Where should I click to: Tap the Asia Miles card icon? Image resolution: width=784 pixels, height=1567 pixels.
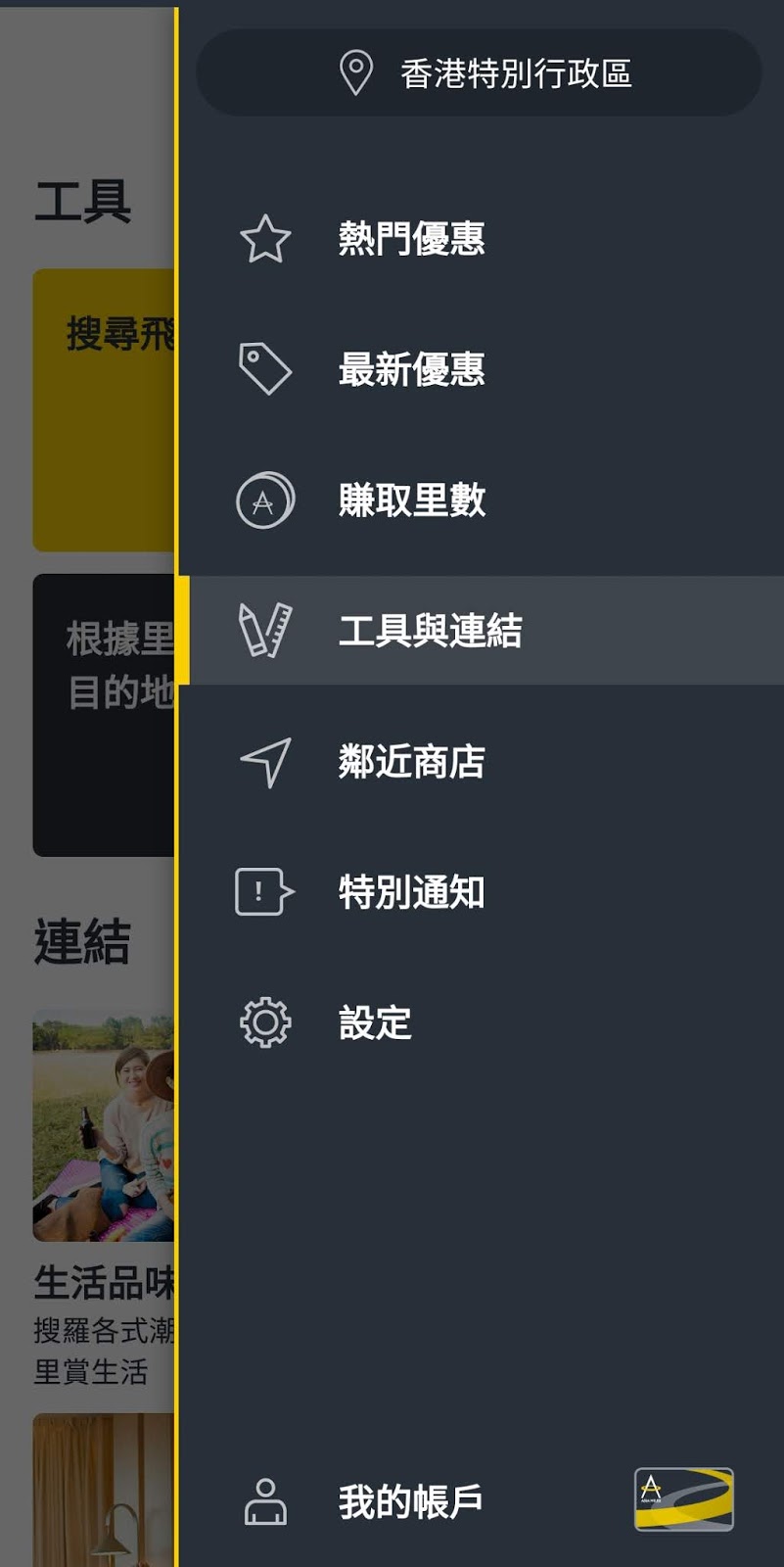tap(683, 1499)
